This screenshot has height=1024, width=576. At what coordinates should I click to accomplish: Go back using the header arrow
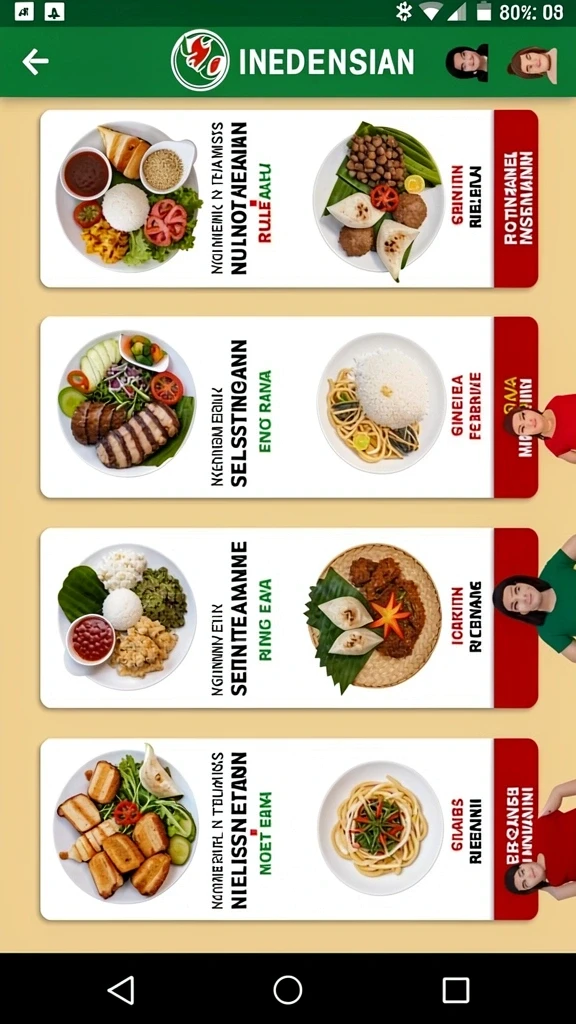pos(35,62)
